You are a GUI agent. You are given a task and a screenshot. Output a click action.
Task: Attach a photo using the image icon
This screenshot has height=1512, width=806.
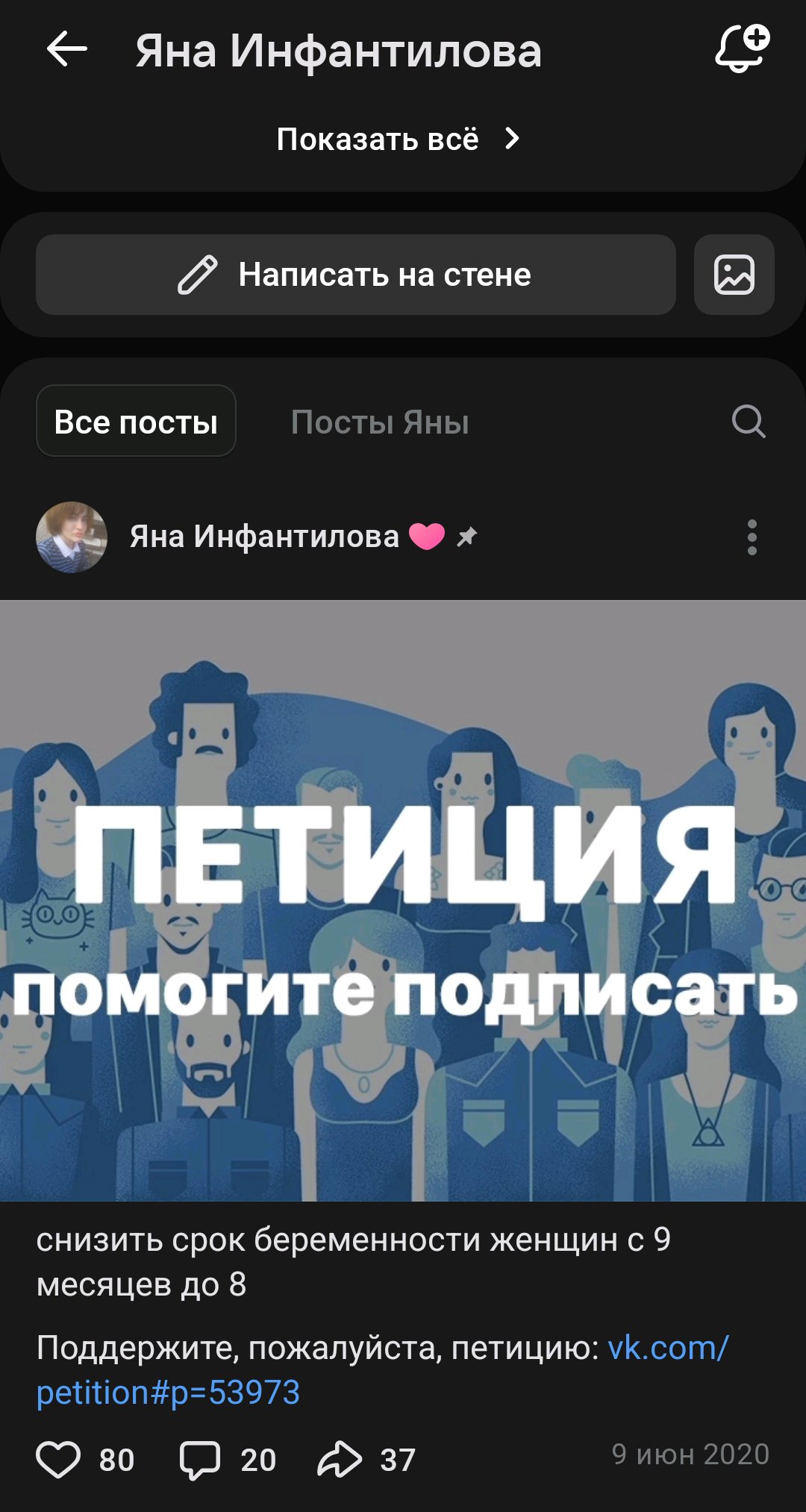734,275
